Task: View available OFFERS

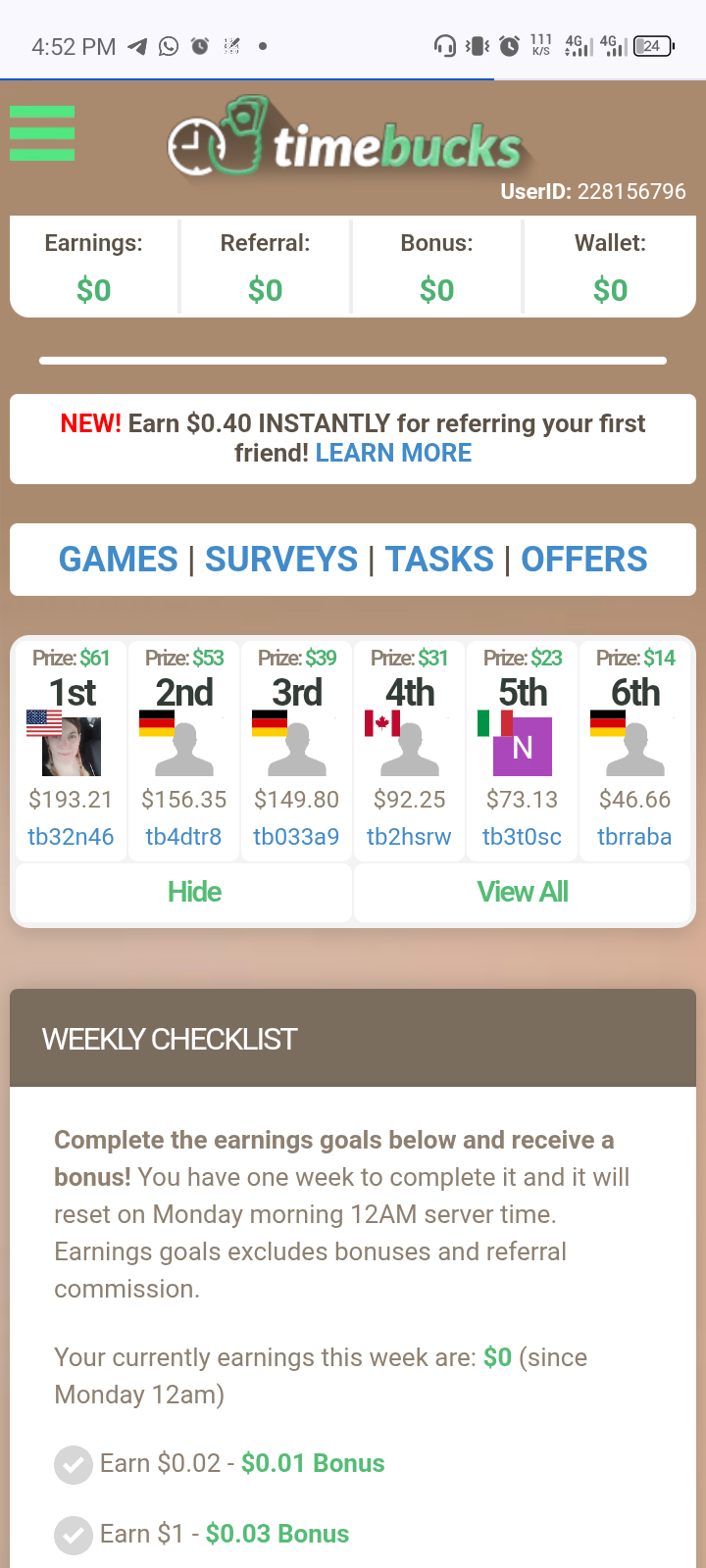Action: 583,559
